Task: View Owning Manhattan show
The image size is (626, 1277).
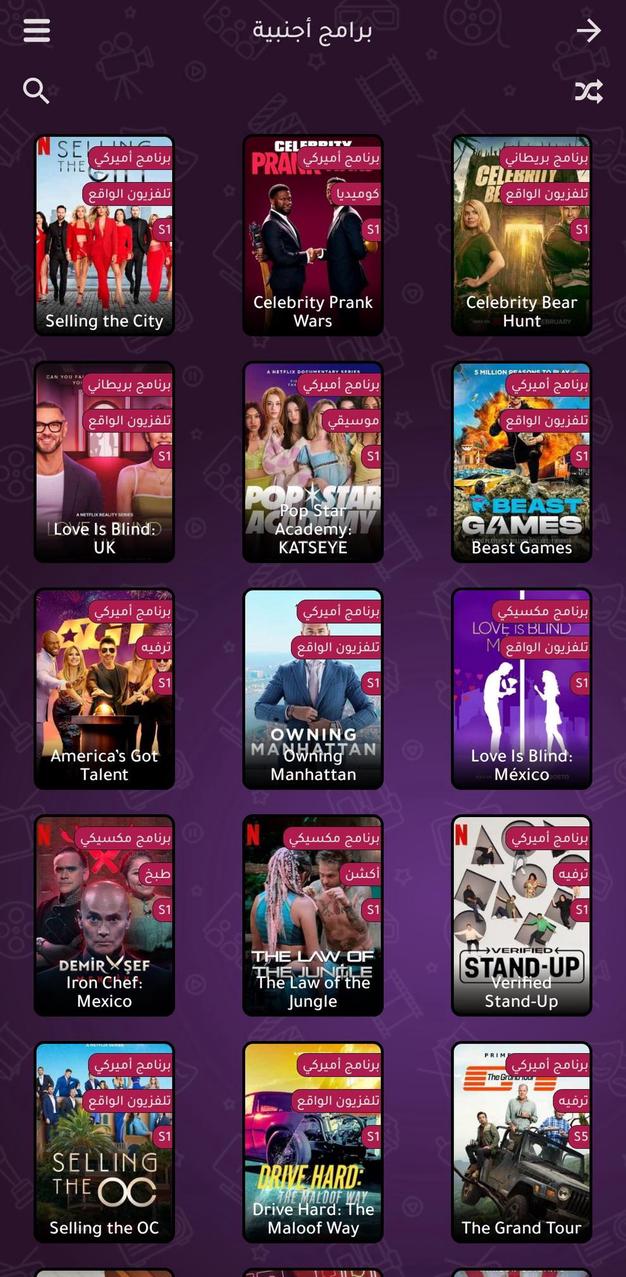Action: (x=313, y=689)
